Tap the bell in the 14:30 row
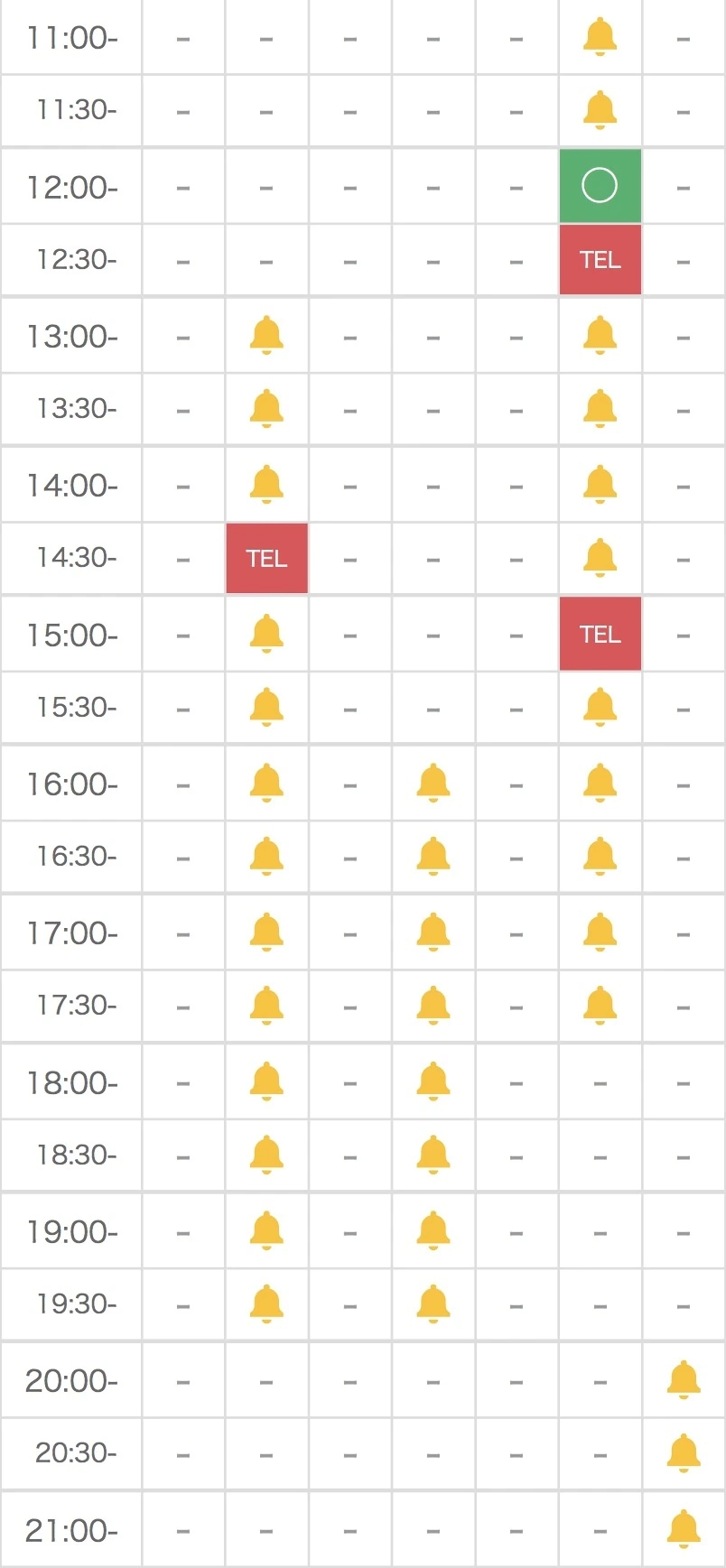 [x=600, y=557]
